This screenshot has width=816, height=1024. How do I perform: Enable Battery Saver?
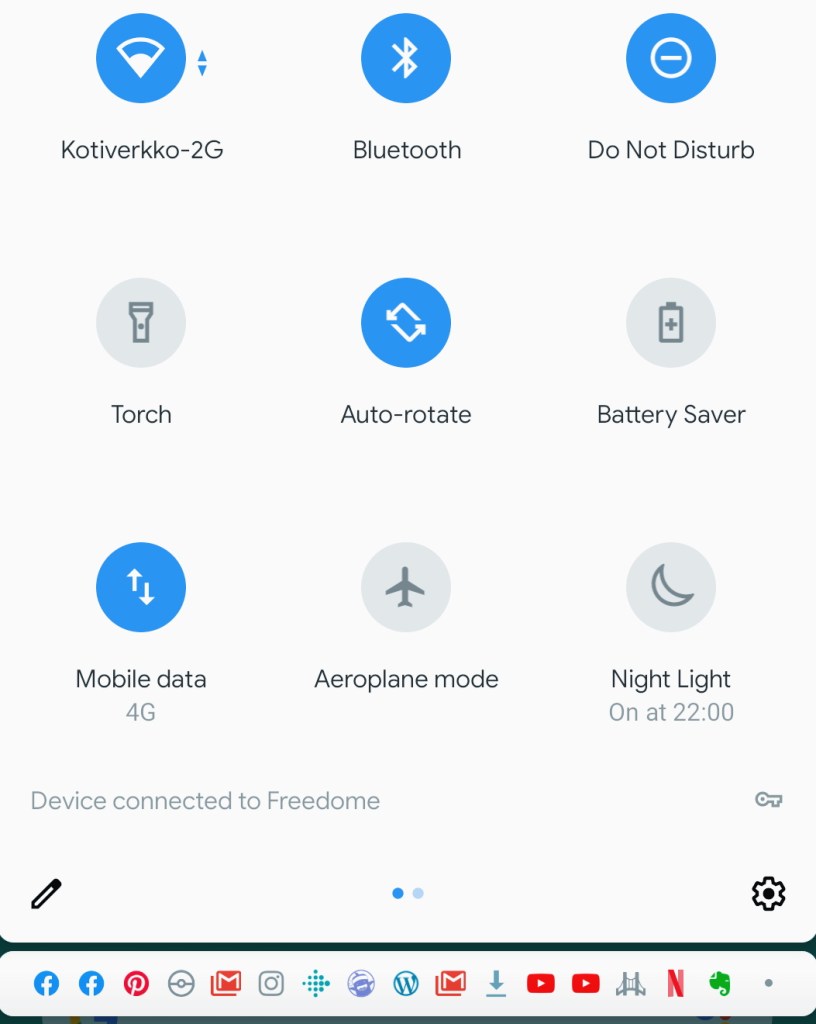(671, 322)
